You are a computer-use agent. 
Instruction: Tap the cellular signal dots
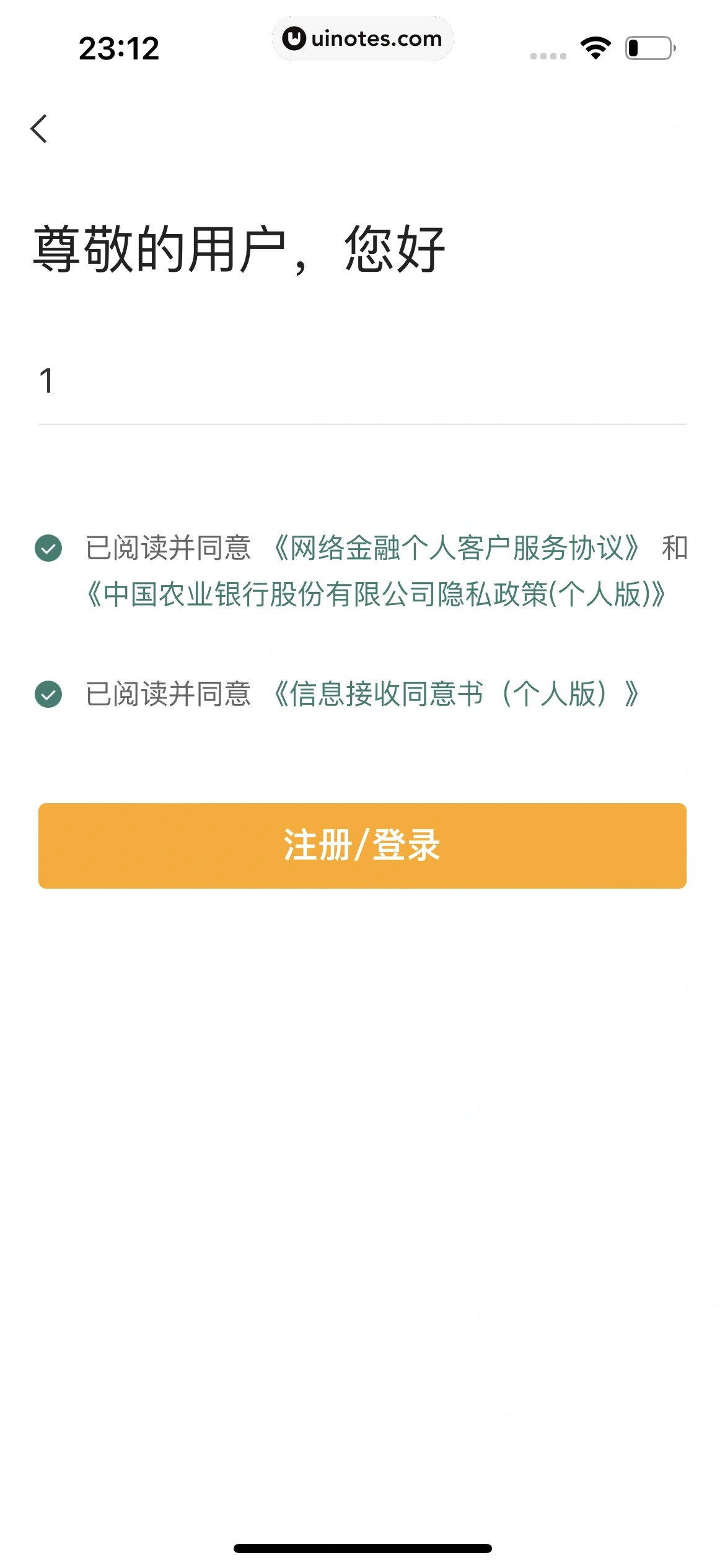coord(548,56)
